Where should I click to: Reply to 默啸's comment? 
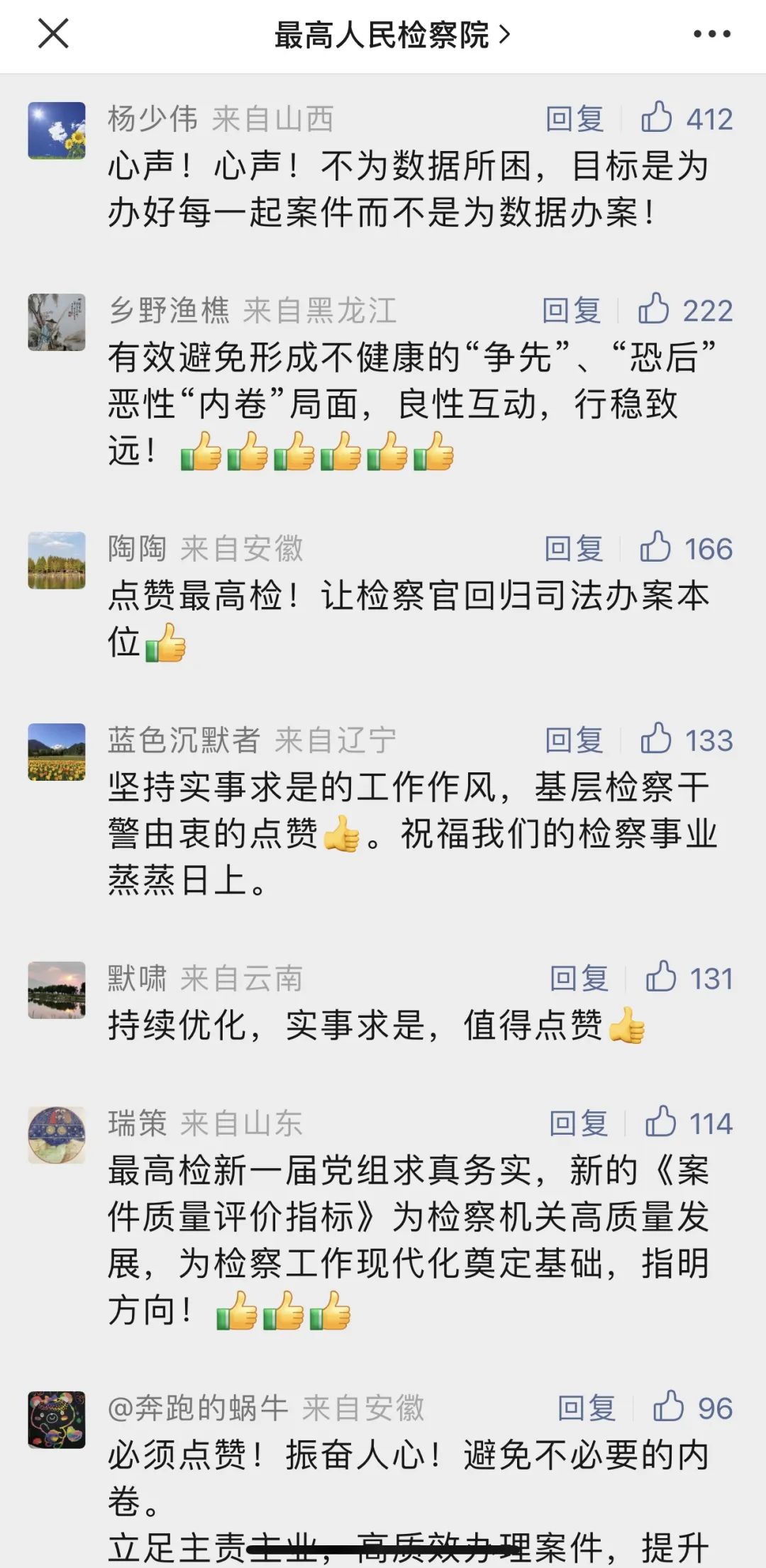(579, 979)
